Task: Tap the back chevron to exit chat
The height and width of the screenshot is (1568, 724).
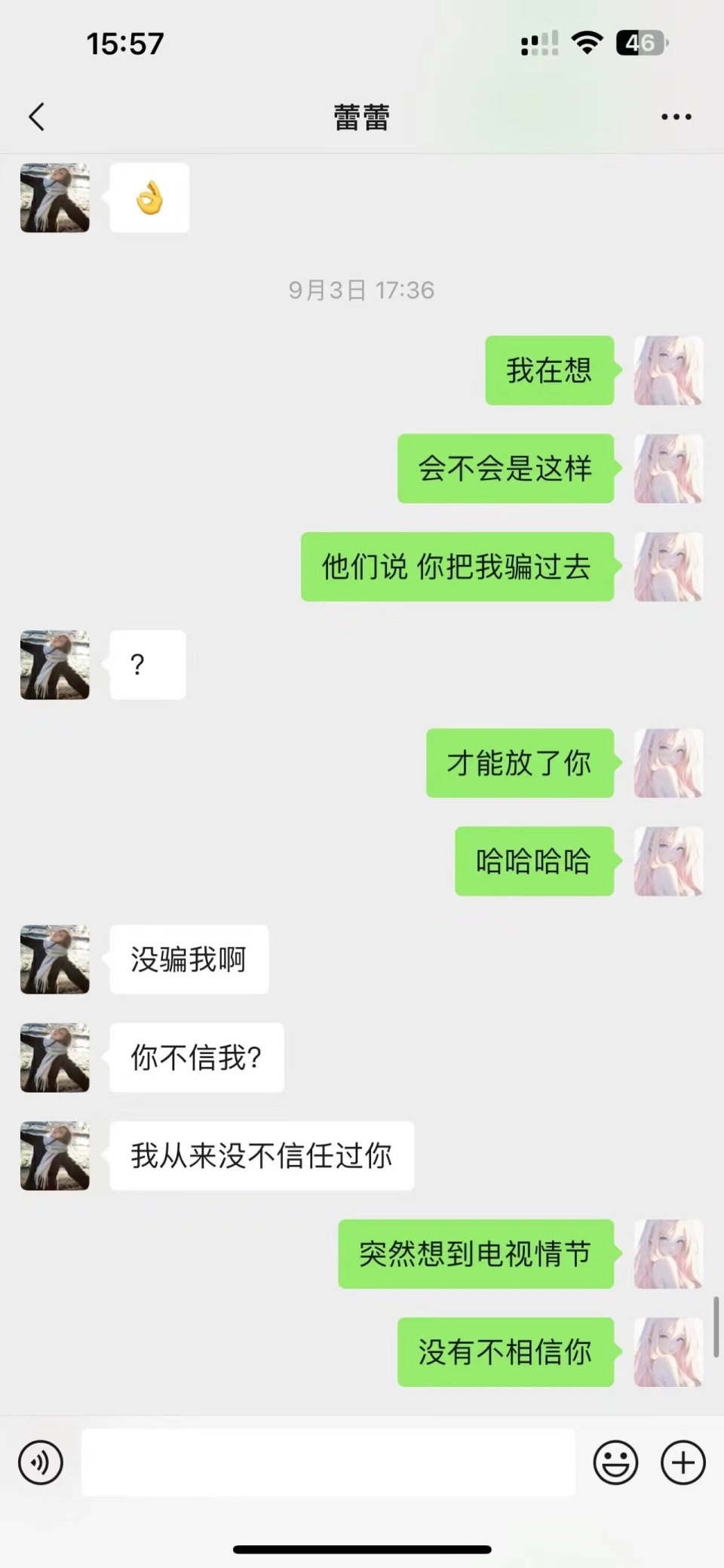Action: [x=35, y=117]
